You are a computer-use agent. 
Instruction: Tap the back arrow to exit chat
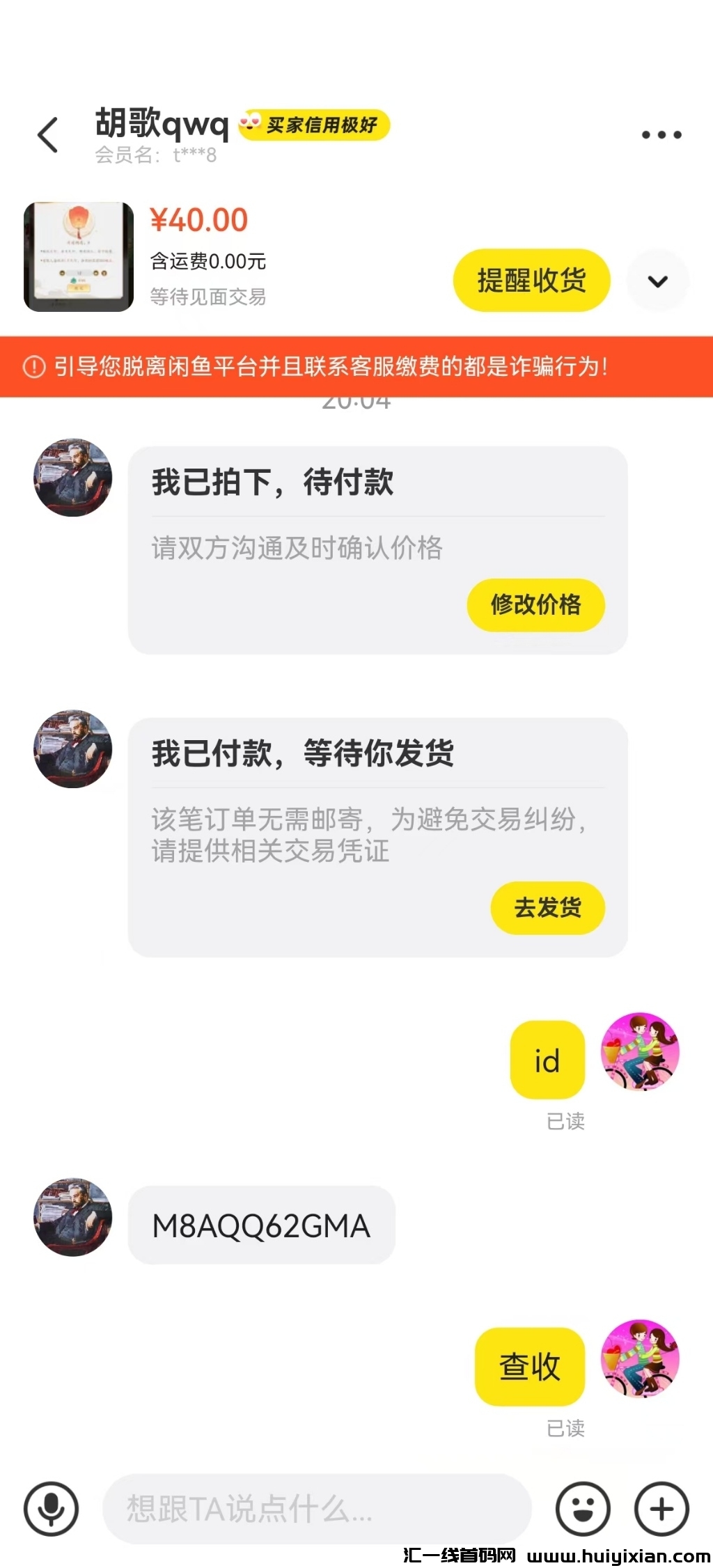tap(47, 134)
